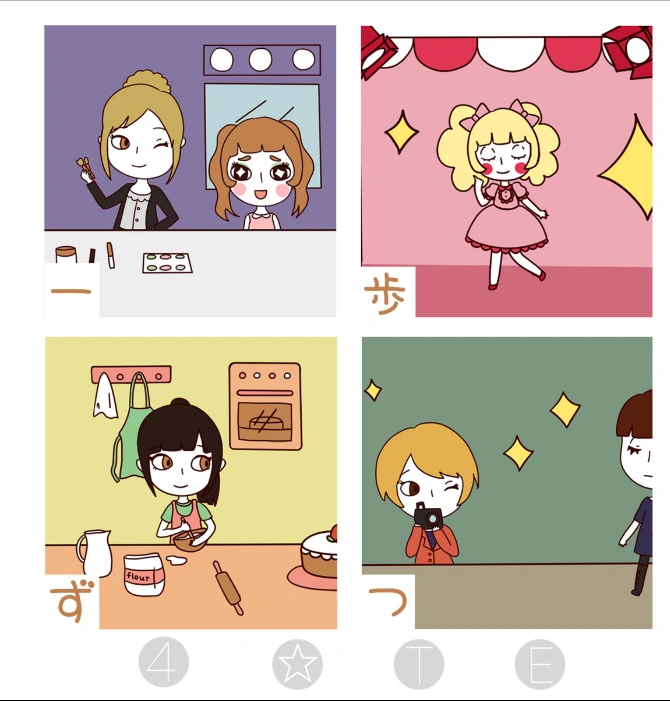670x701 pixels.
Task: Enlarge the stage idol picture marked 歩
Action: pos(507,171)
